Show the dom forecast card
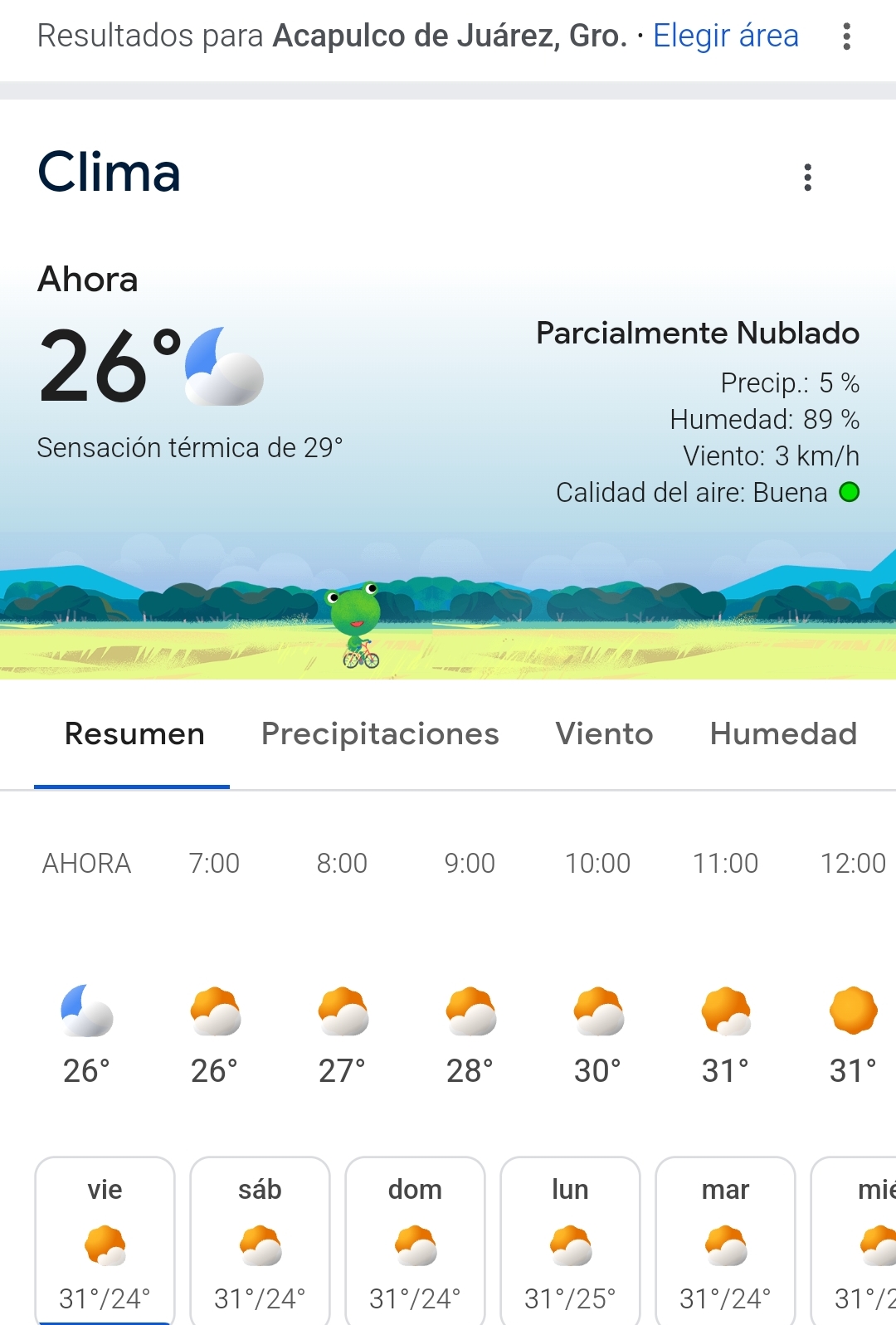 pos(415,1240)
